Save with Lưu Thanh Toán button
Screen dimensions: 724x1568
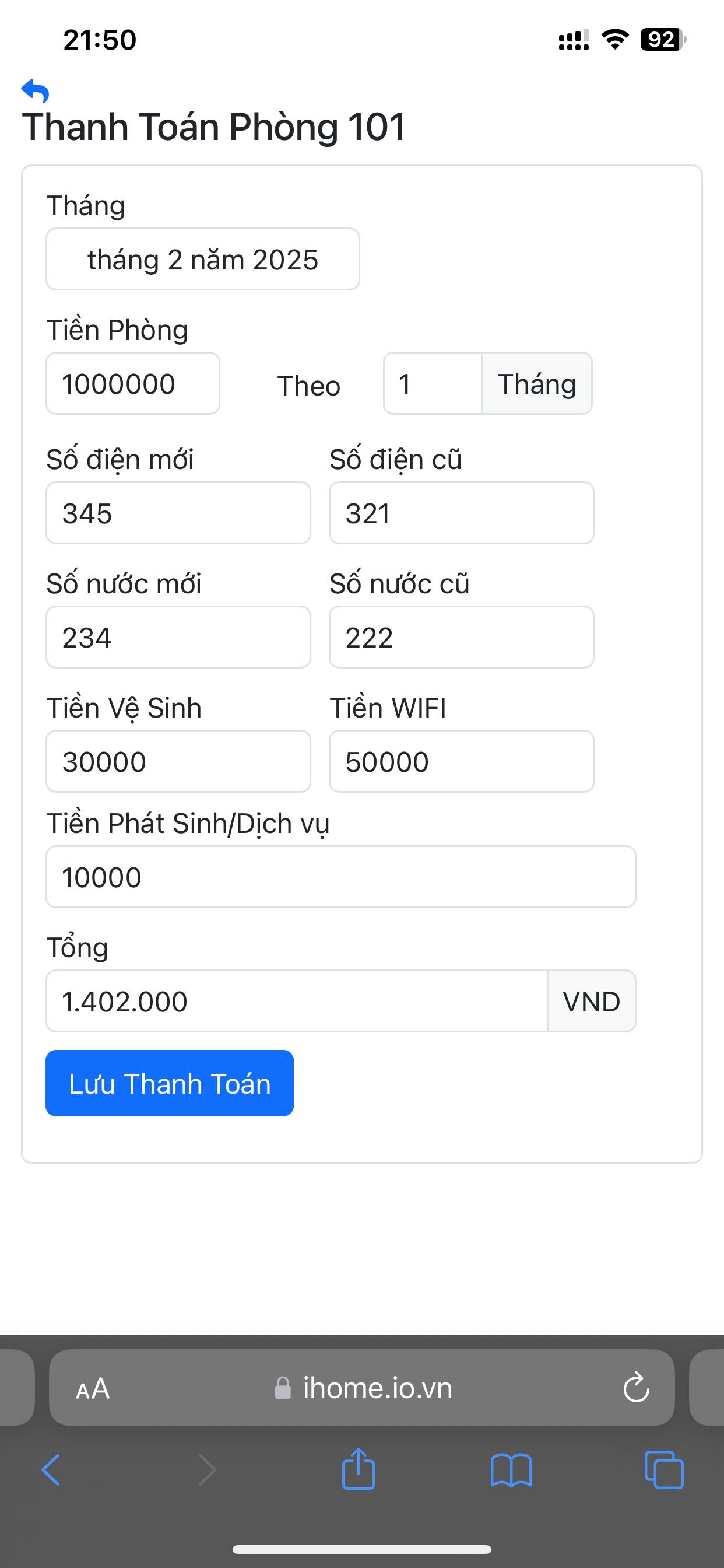[170, 1083]
